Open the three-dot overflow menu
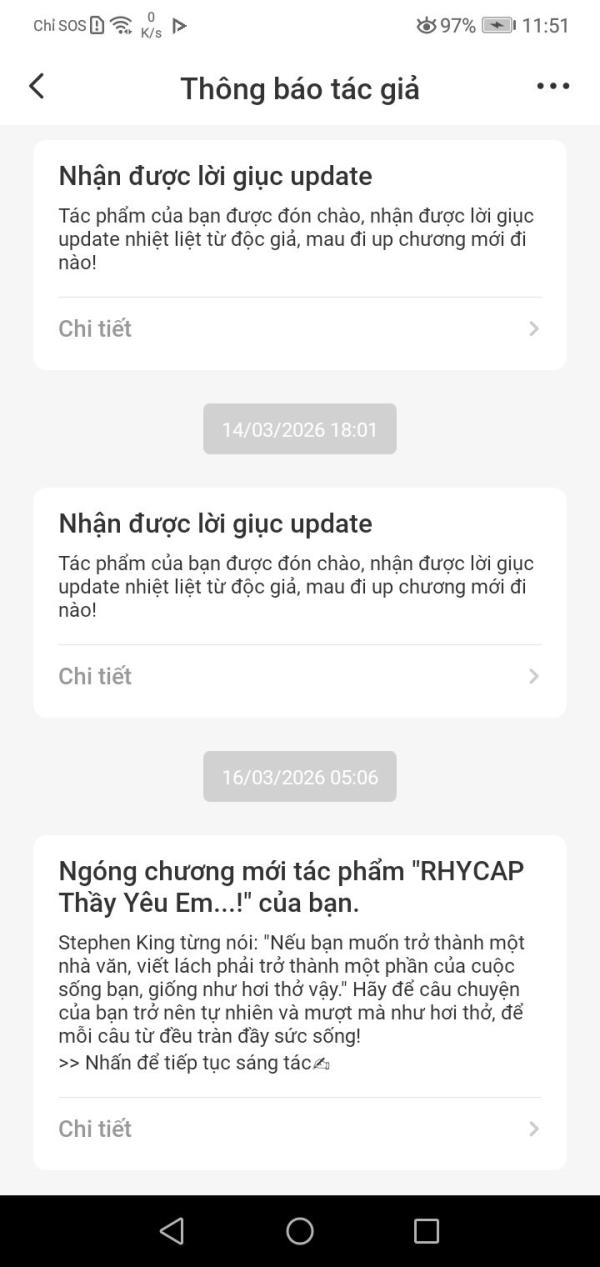The height and width of the screenshot is (1267, 600). [553, 87]
